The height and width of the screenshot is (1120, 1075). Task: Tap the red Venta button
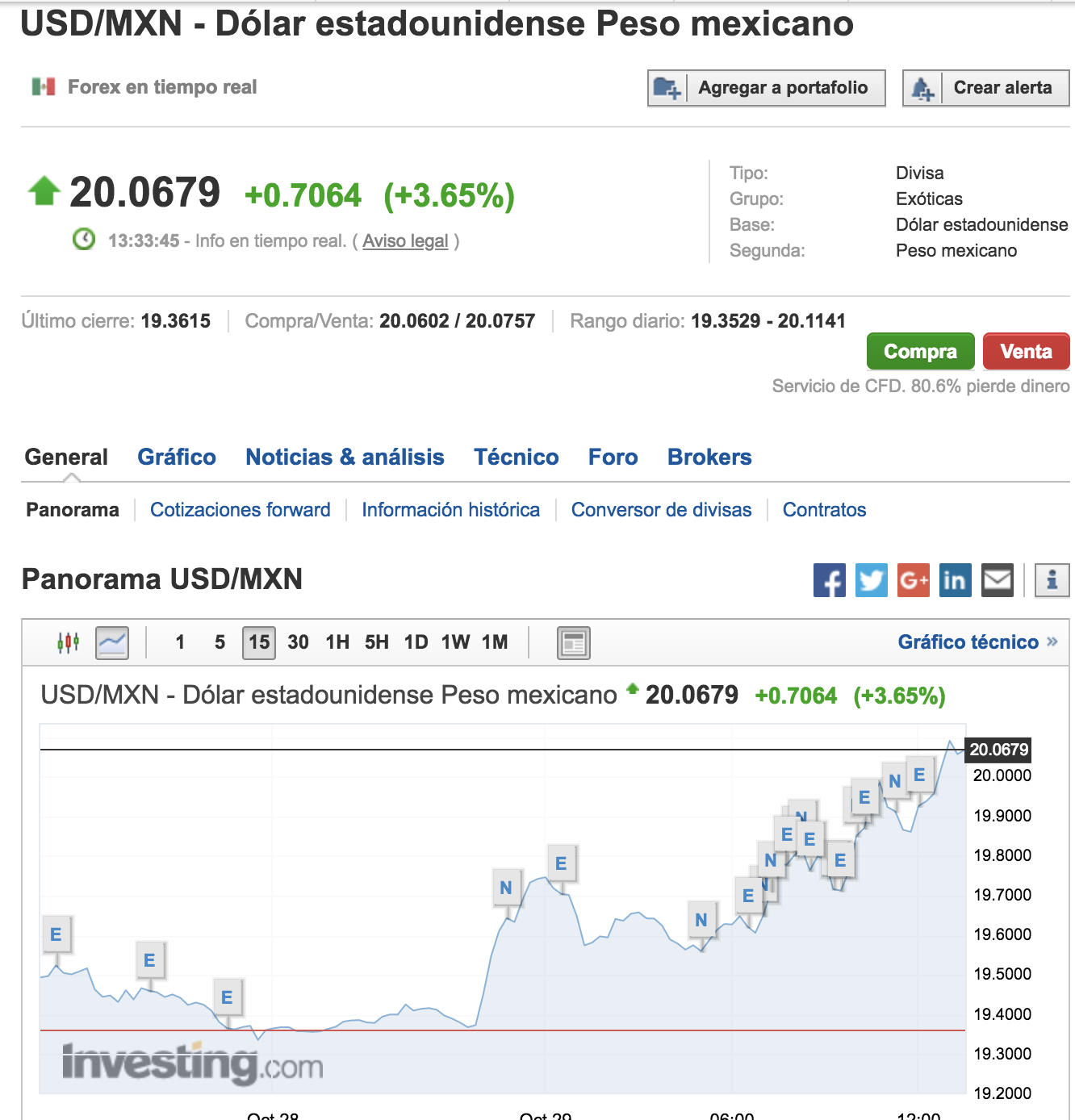(x=1025, y=352)
